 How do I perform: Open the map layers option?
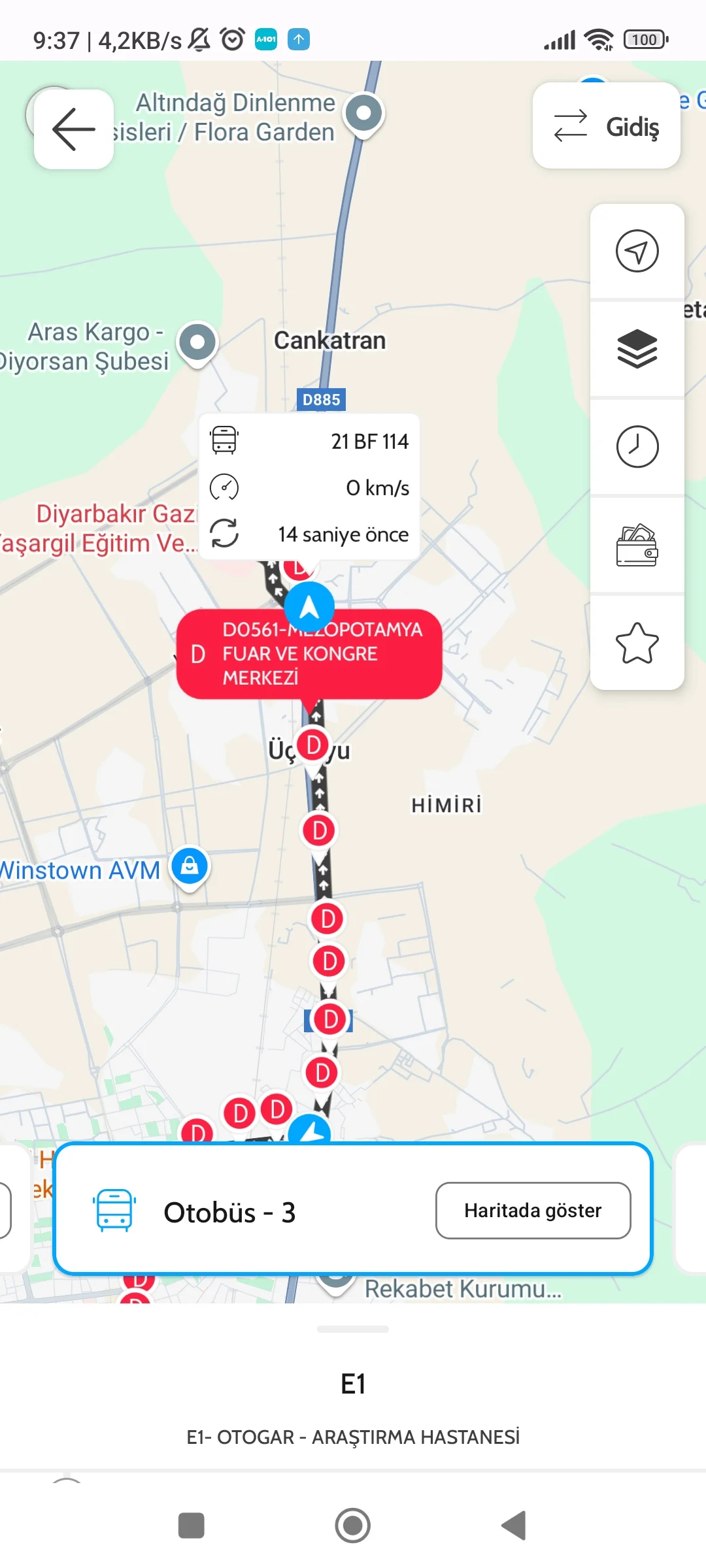pyautogui.click(x=637, y=348)
